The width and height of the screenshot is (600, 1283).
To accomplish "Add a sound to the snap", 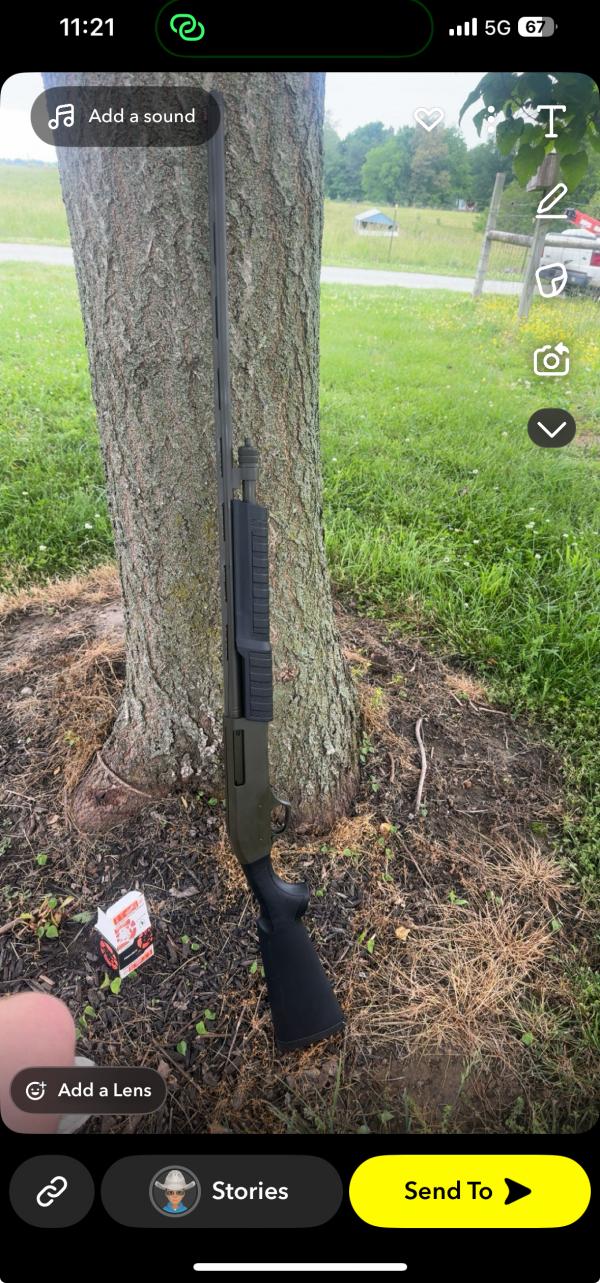I will [x=125, y=116].
